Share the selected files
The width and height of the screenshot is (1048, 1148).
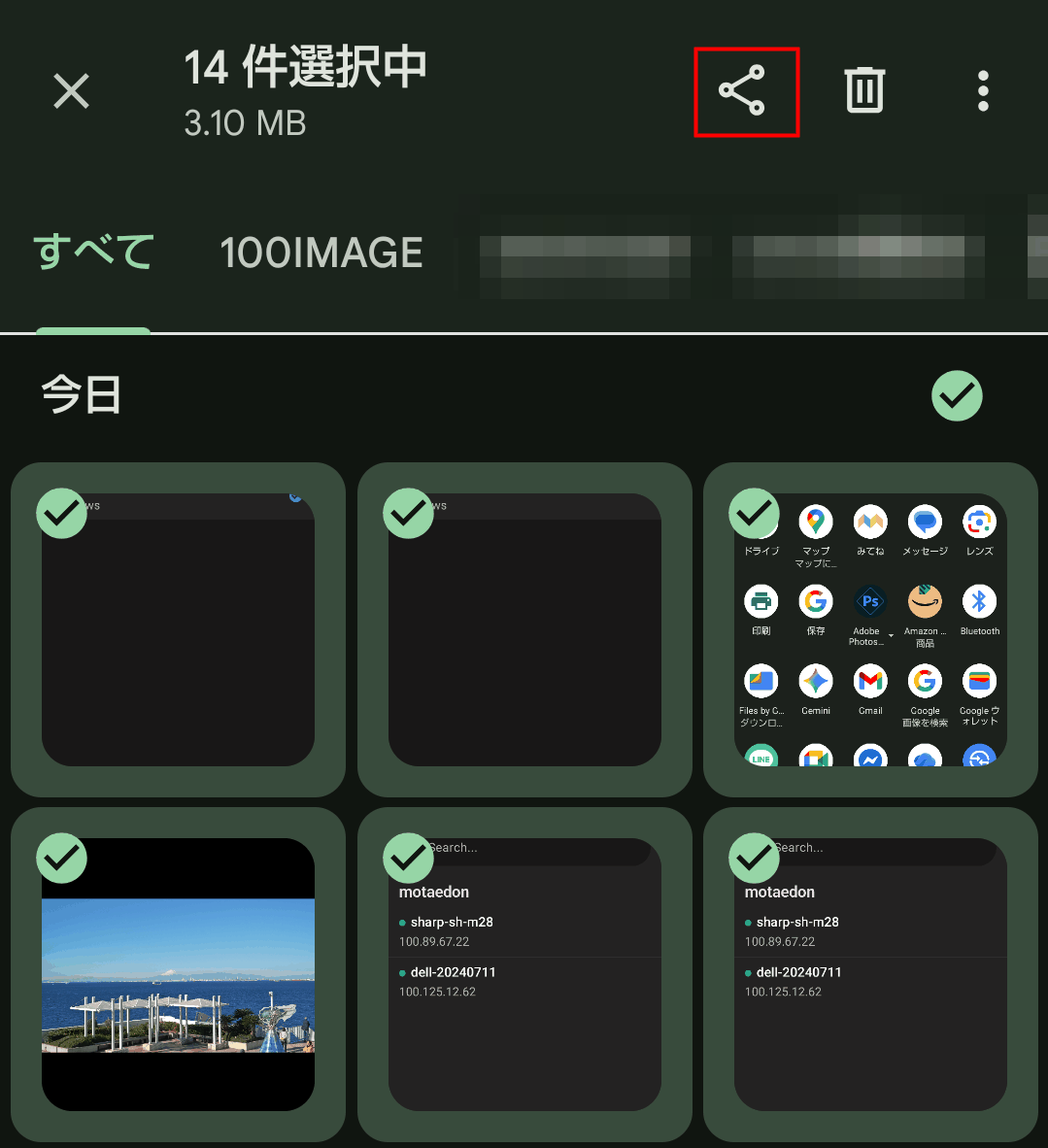pos(743,91)
